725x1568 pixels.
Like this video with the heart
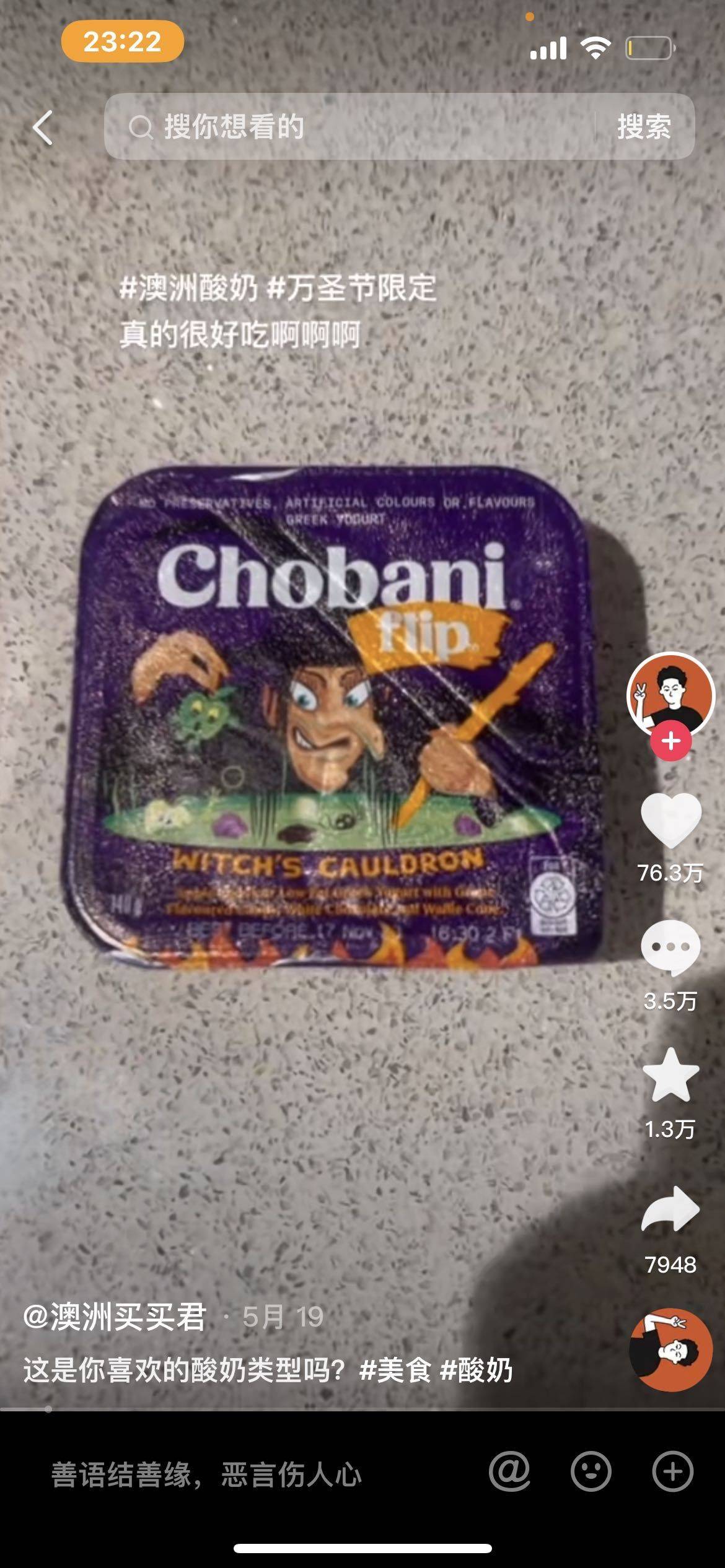point(670,820)
